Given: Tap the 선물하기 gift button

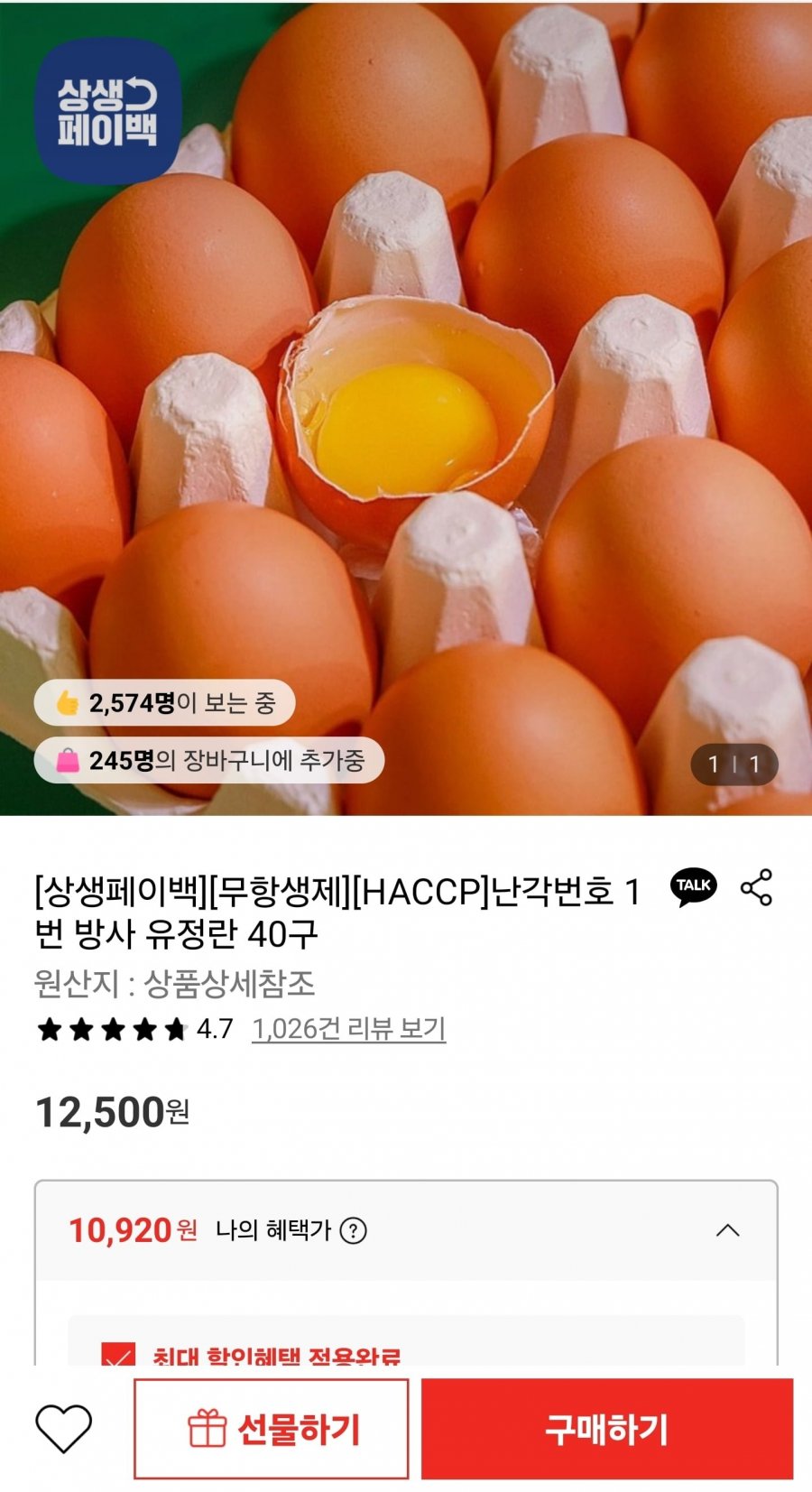Looking at the screenshot, I should (x=272, y=1429).
